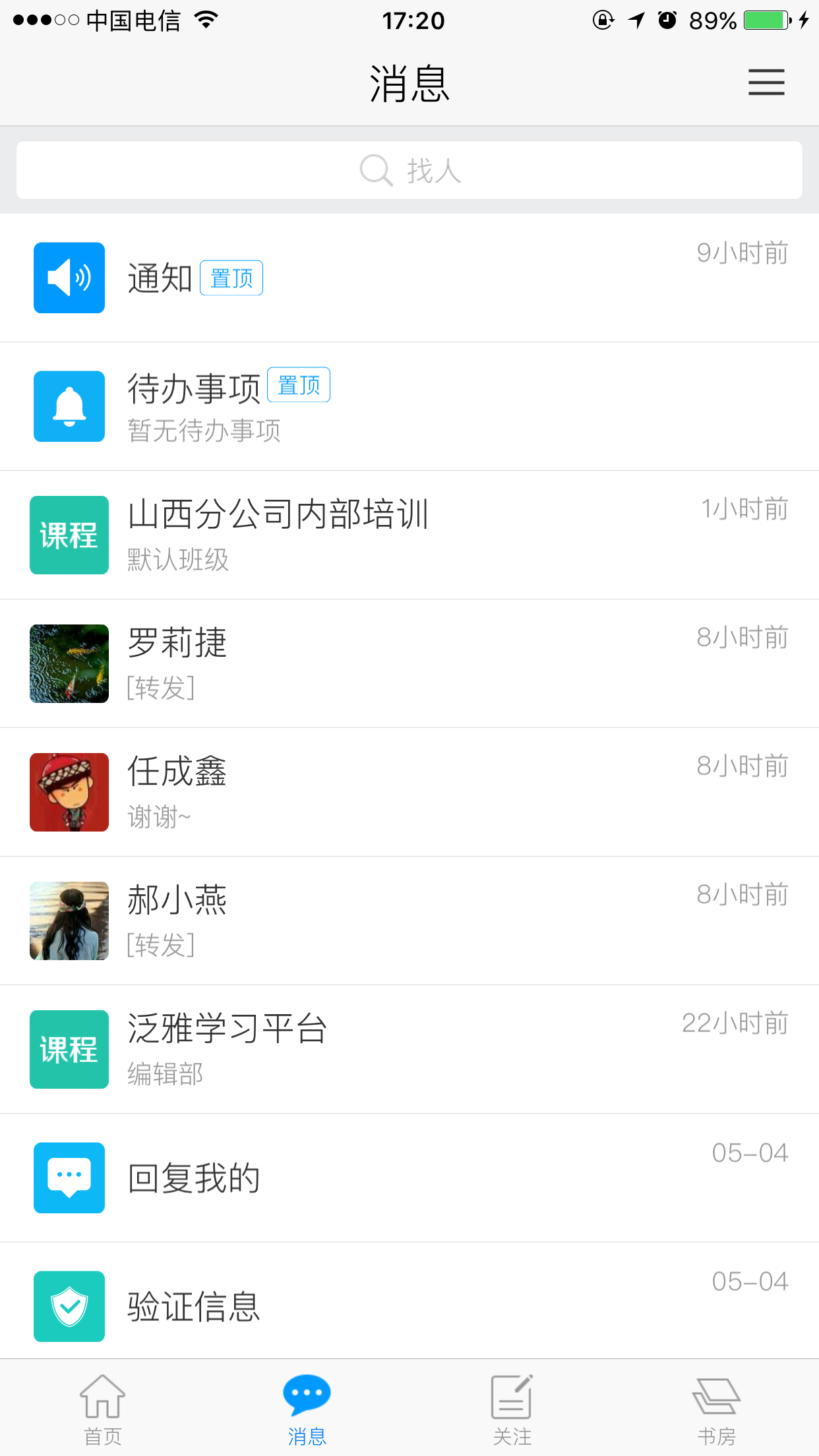Viewport: 819px width, 1456px height.
Task: Tap the 找人 search box
Action: (x=409, y=171)
